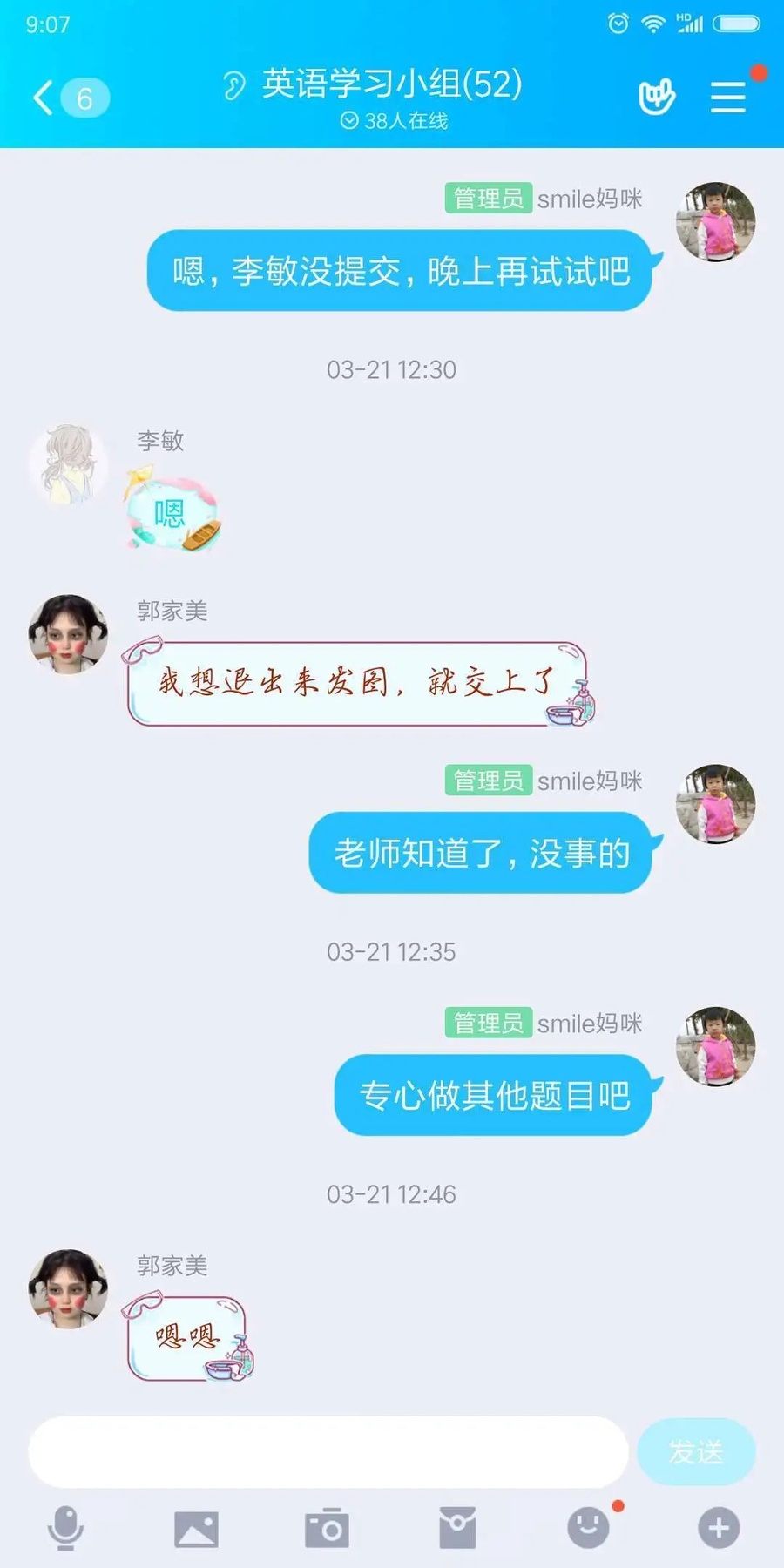This screenshot has height=1568, width=784.
Task: Record a voice message
Action: 65,1528
